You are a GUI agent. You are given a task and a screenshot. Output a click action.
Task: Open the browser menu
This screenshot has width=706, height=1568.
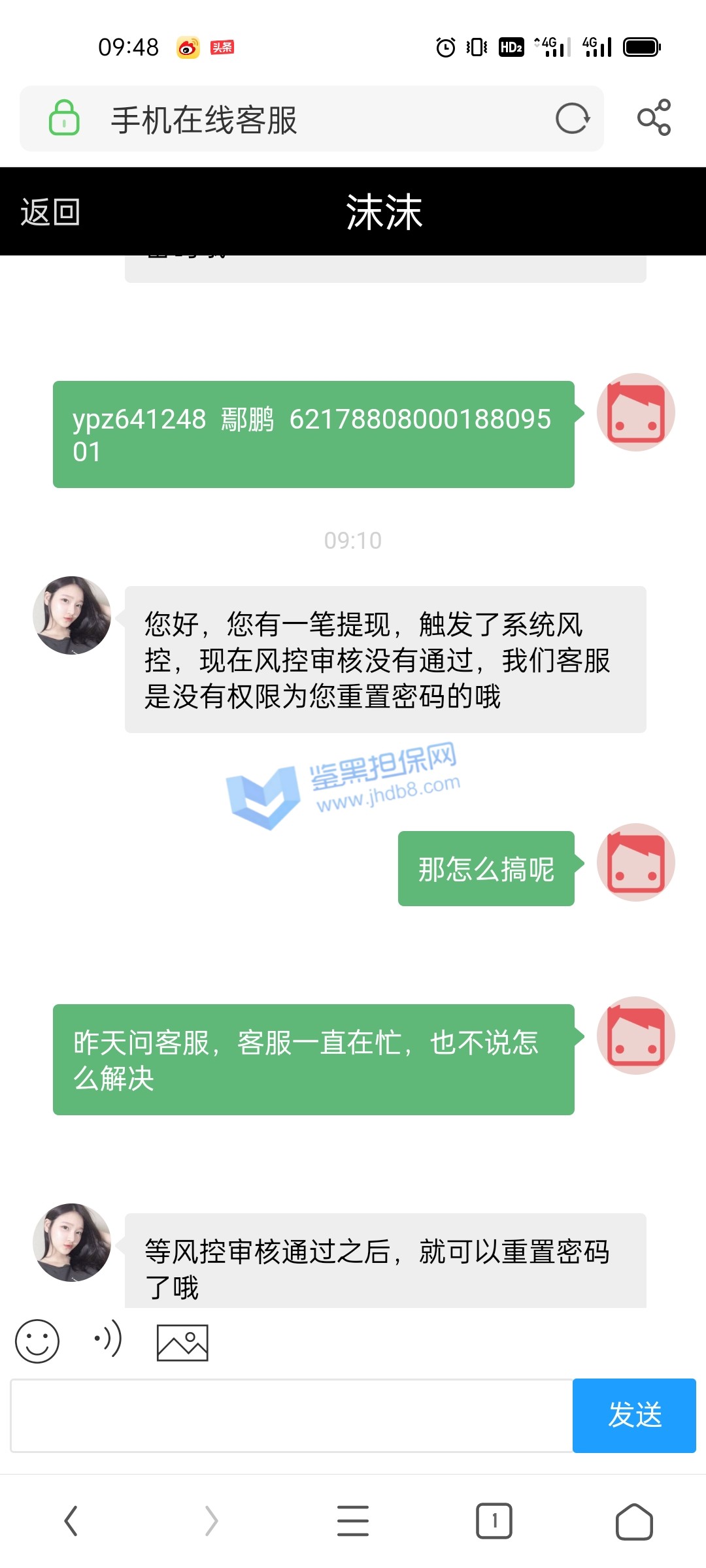pos(353,1521)
